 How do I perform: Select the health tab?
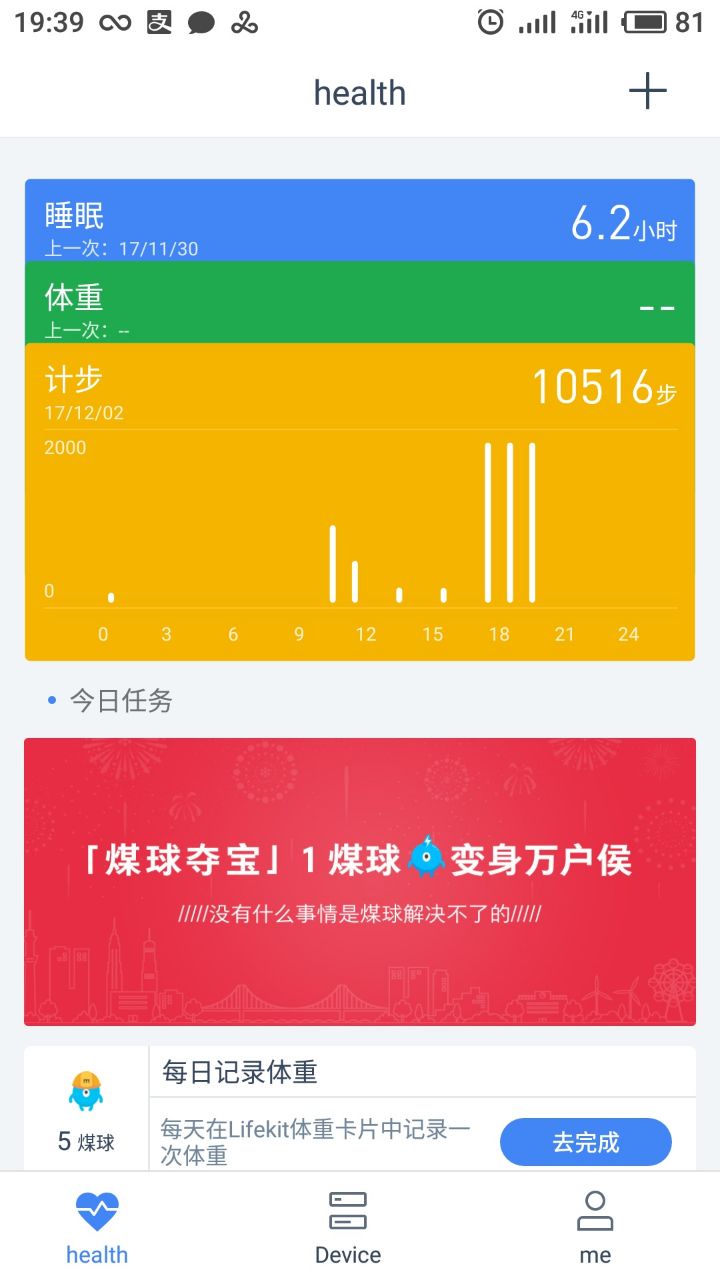[97, 1227]
